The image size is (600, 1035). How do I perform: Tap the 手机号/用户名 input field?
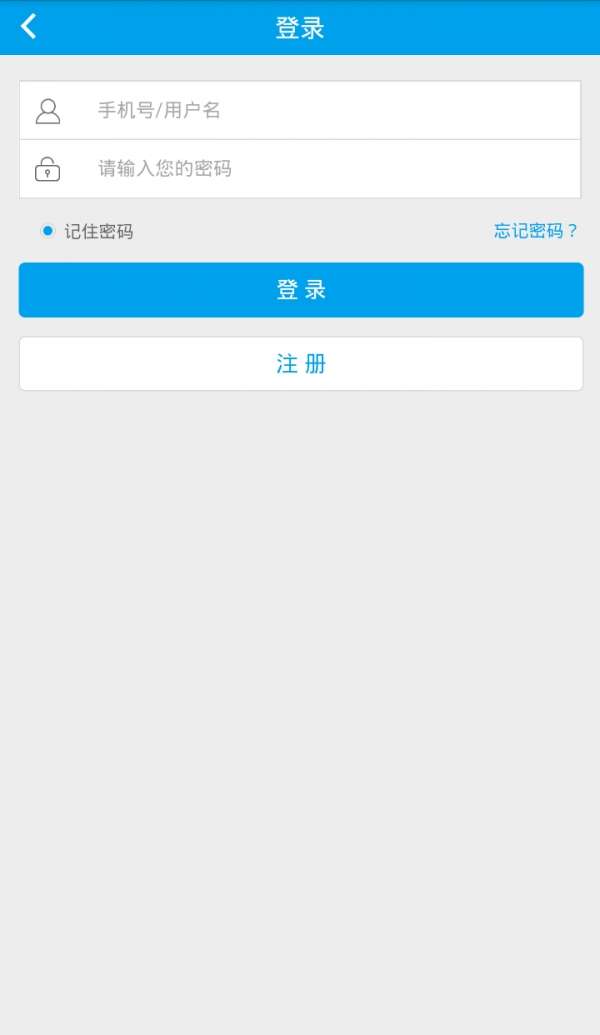point(300,110)
